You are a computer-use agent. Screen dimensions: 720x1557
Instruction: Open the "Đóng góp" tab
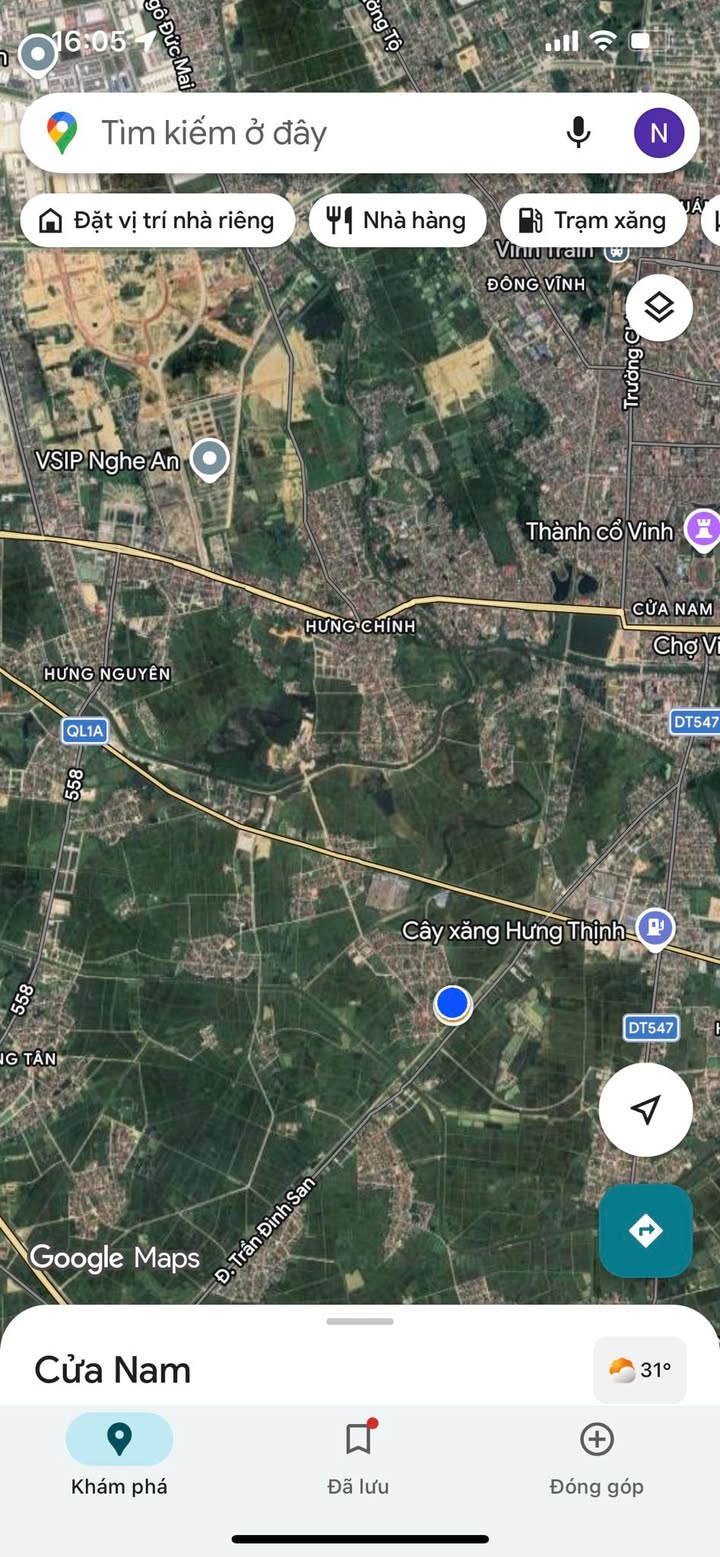point(596,1454)
